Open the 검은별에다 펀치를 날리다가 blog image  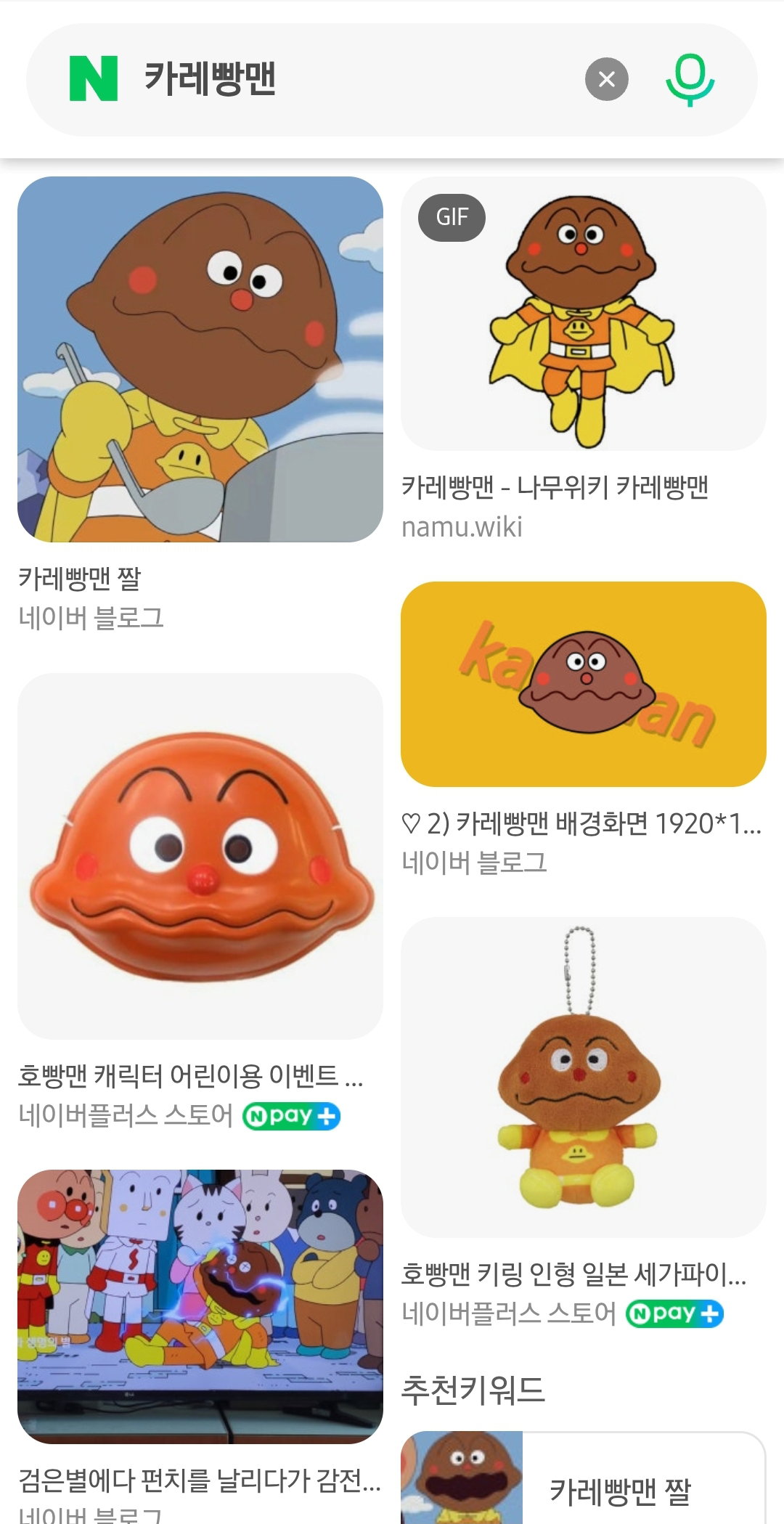(x=200, y=1306)
